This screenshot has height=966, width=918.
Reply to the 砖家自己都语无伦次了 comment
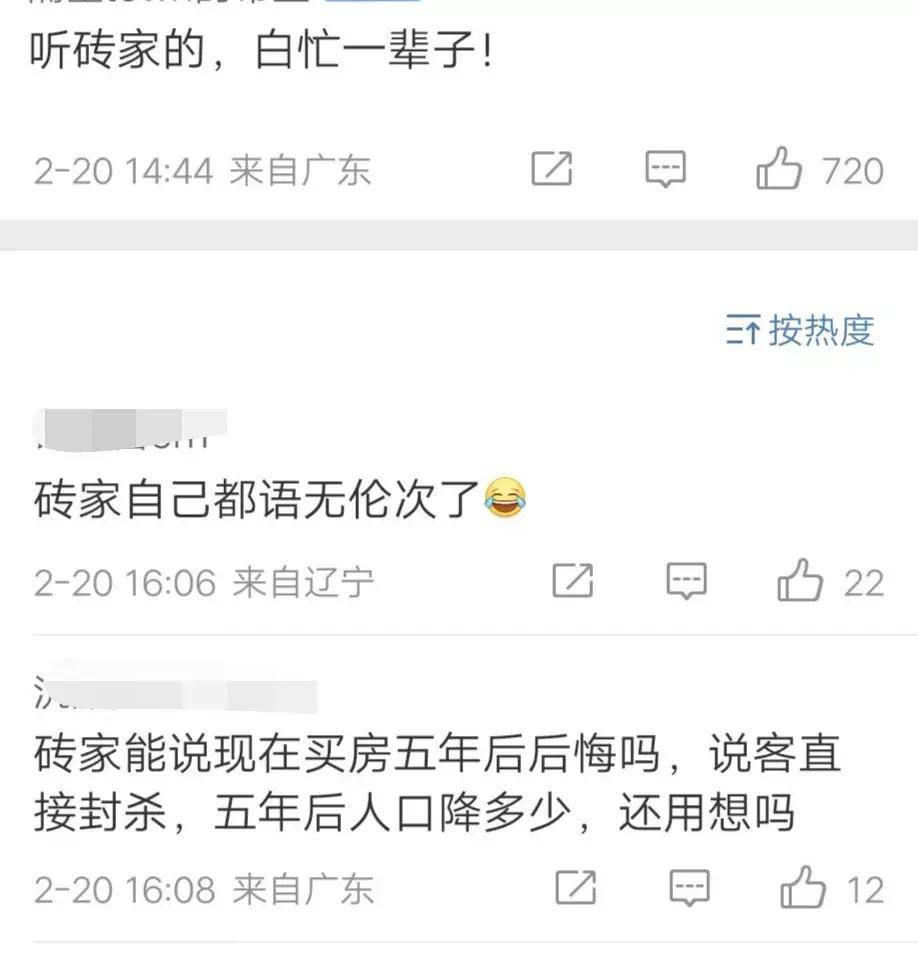[x=687, y=581]
